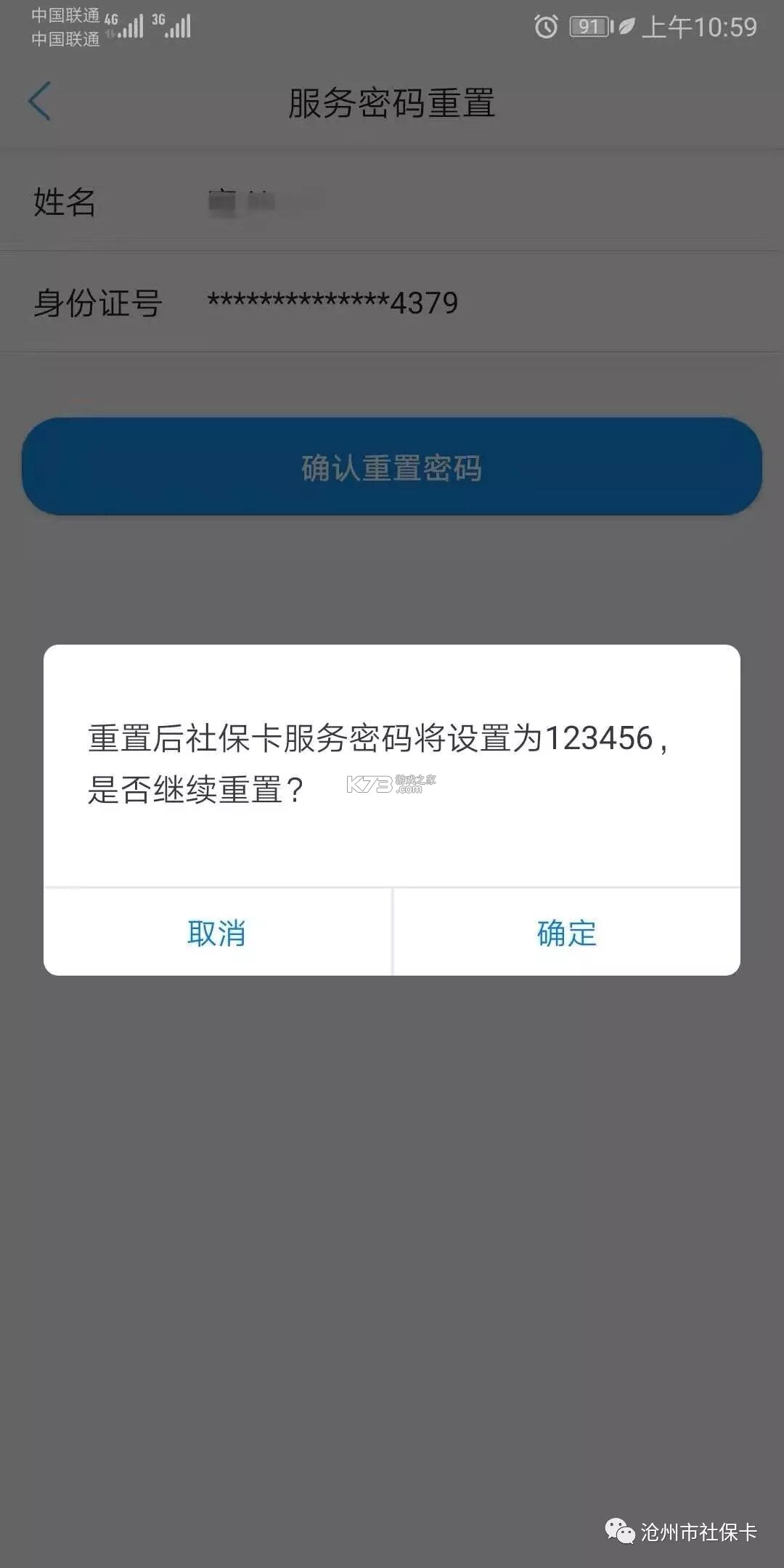Tap the 3G signal bars icon
The width and height of the screenshot is (784, 1568).
click(174, 24)
